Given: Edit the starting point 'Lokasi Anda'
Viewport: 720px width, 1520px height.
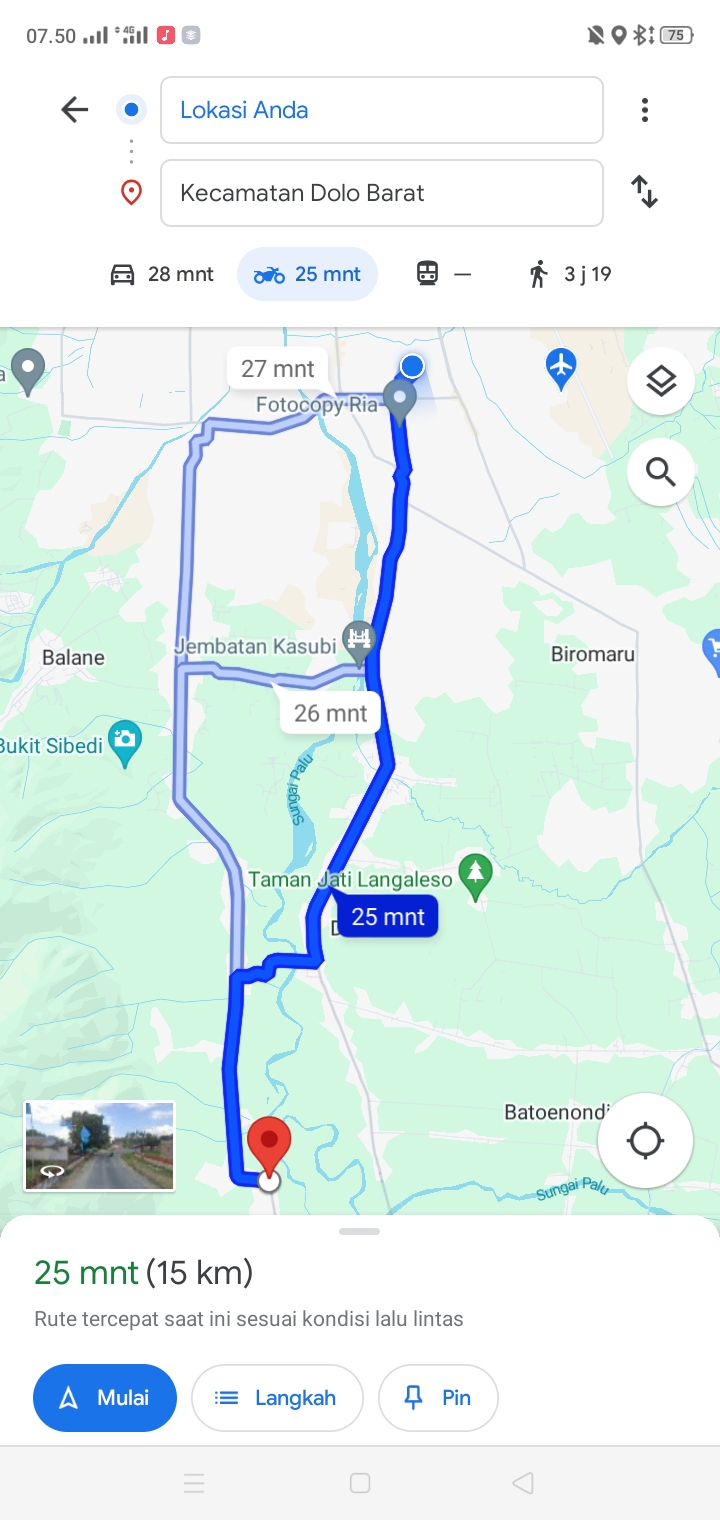Looking at the screenshot, I should [x=382, y=110].
